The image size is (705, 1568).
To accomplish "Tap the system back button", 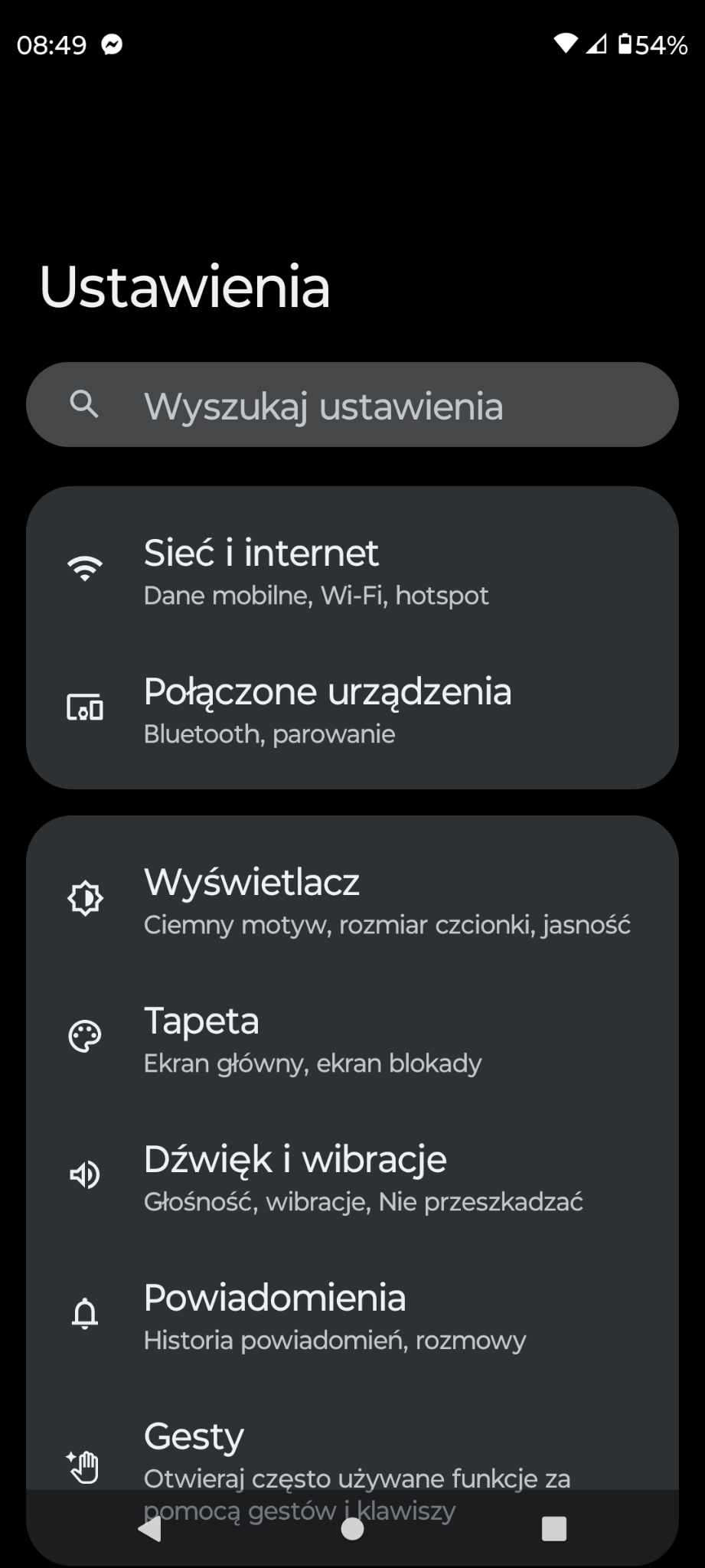I will 150,1529.
